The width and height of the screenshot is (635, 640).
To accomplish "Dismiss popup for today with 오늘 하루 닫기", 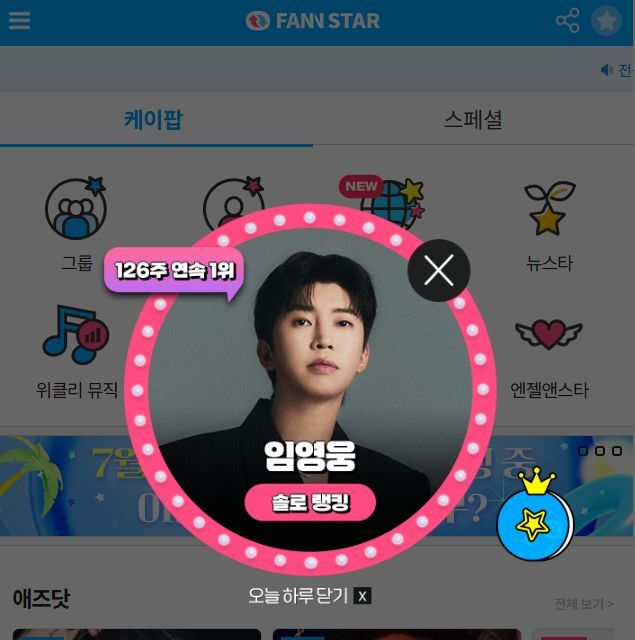I will pos(309,596).
